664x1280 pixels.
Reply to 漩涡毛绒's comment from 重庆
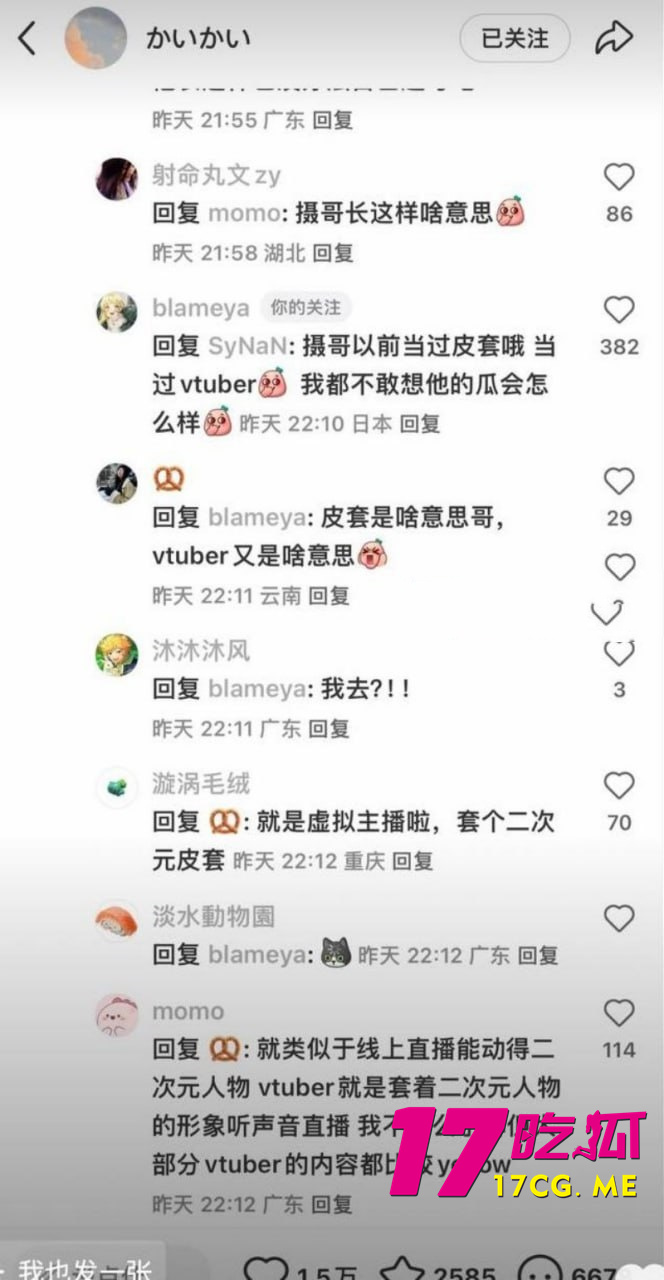(412, 860)
